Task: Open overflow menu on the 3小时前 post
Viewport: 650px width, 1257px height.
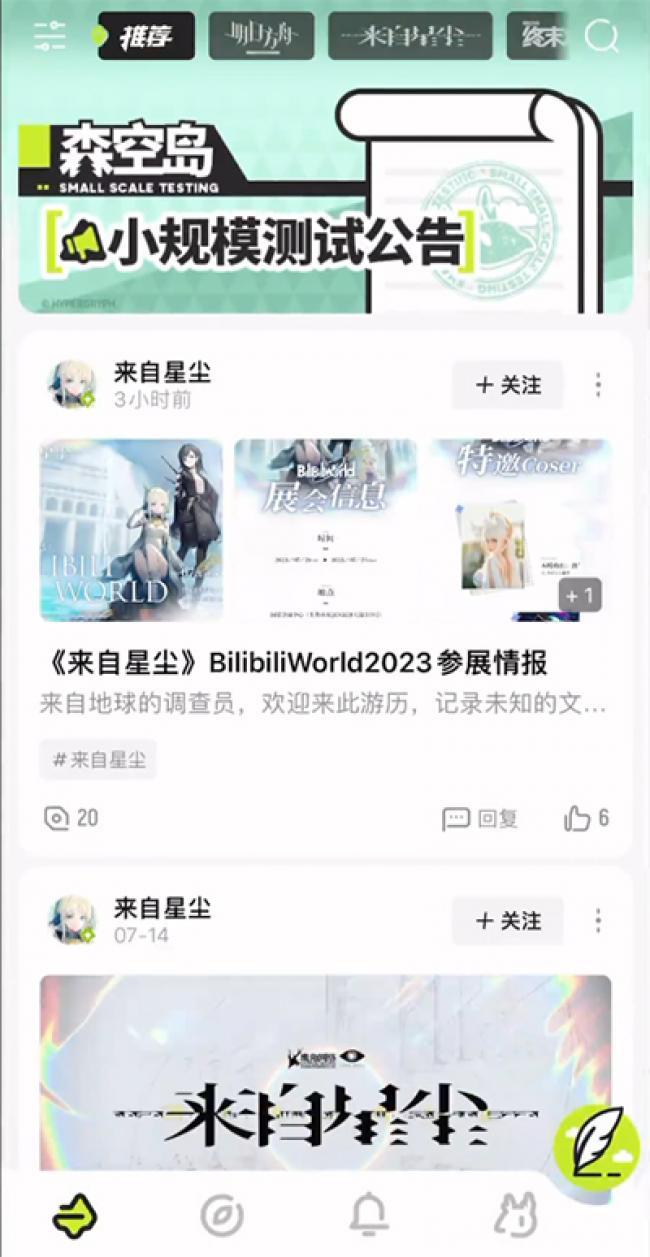Action: pos(598,386)
